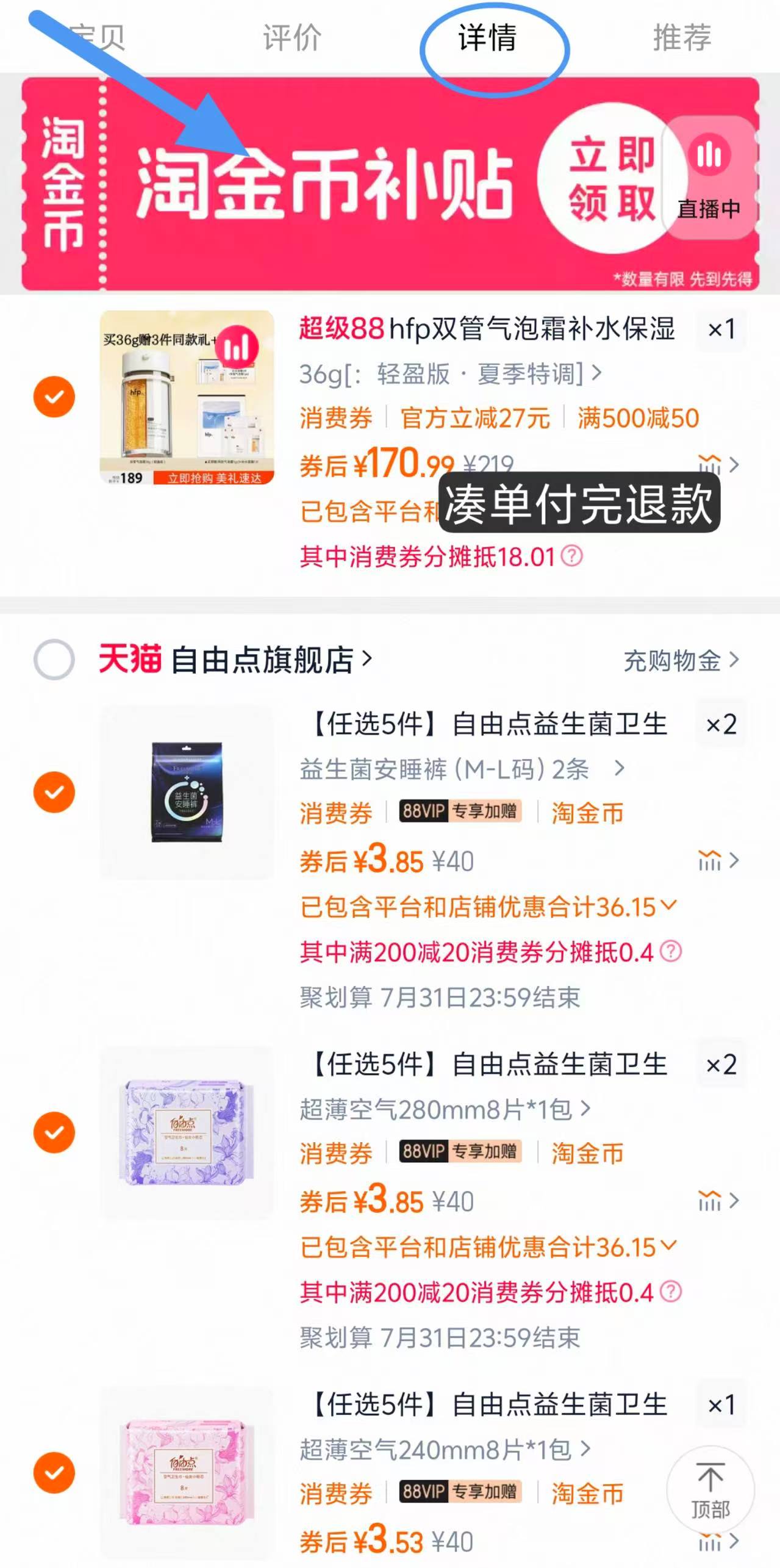Select the 自由点旗舰店 store checkbox

click(54, 660)
